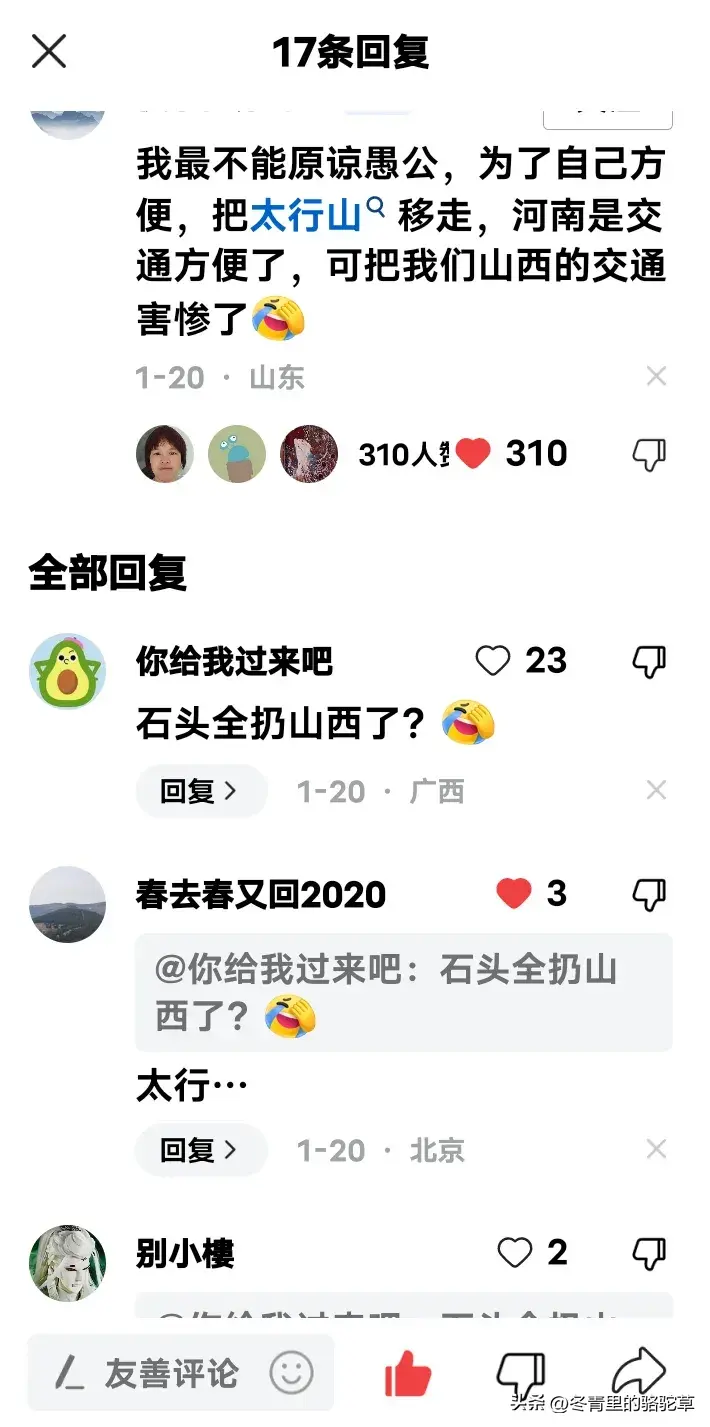Unlike the main comment with 310 likes

pos(475,454)
